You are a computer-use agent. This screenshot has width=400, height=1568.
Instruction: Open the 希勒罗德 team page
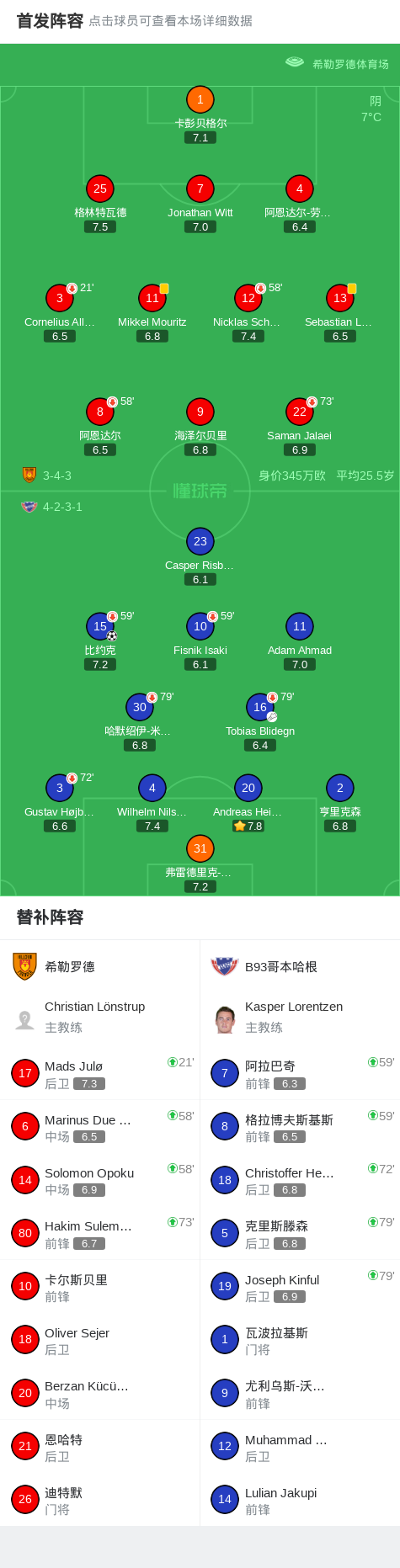coord(100,966)
